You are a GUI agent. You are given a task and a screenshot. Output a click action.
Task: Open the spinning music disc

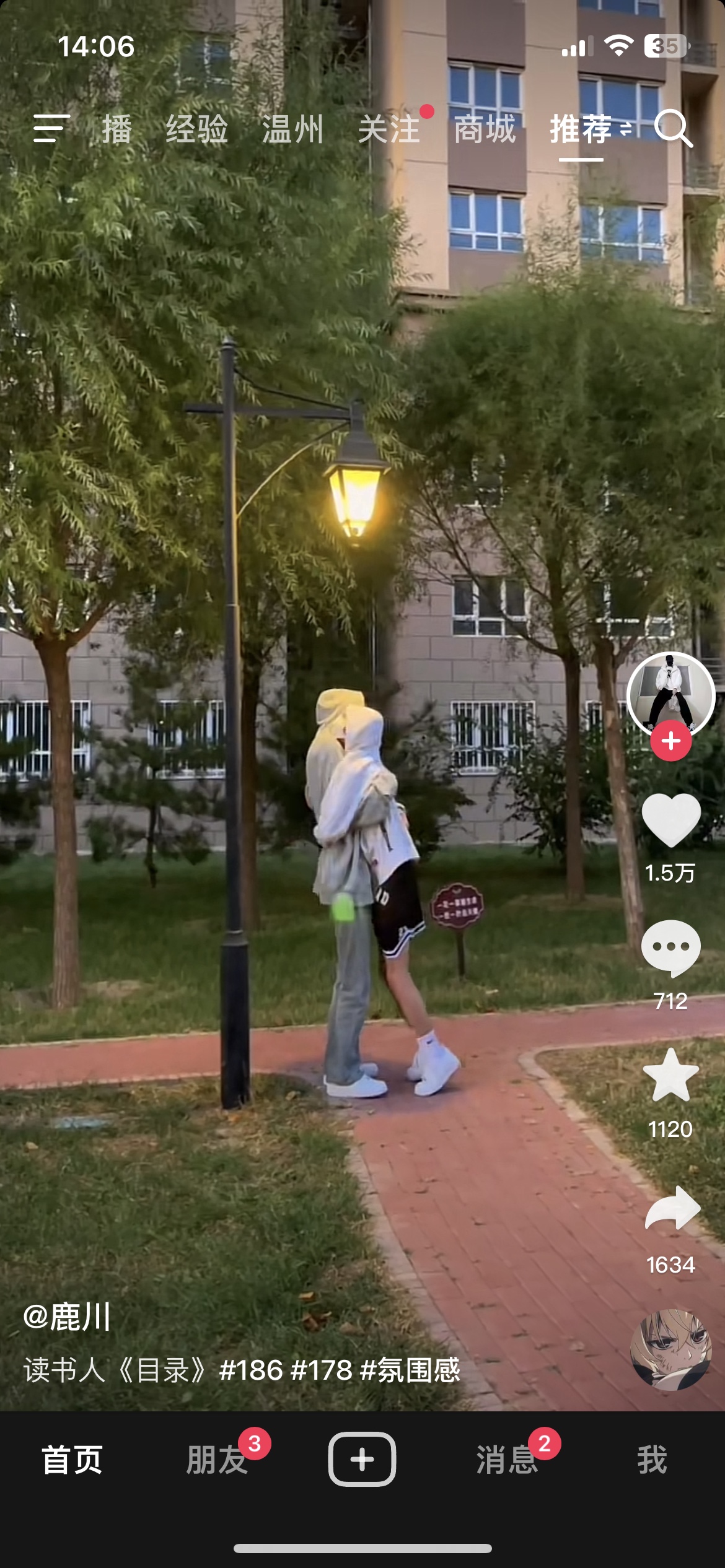pyautogui.click(x=670, y=1349)
